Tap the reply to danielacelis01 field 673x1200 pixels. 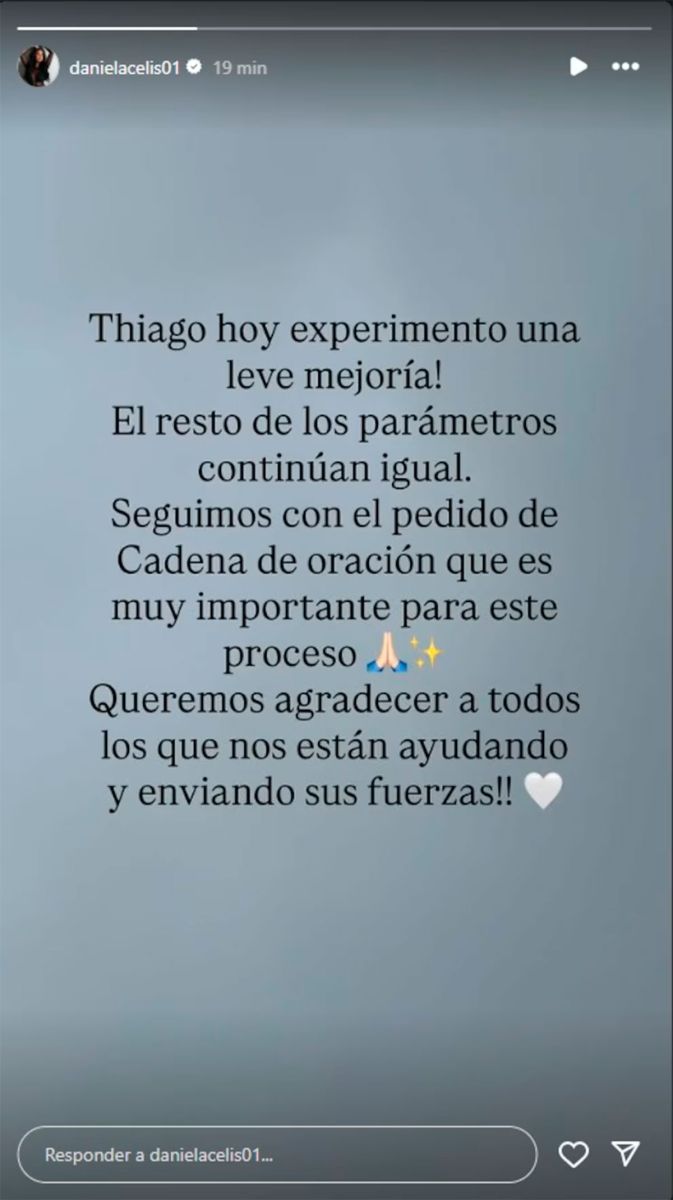pyautogui.click(x=277, y=1154)
